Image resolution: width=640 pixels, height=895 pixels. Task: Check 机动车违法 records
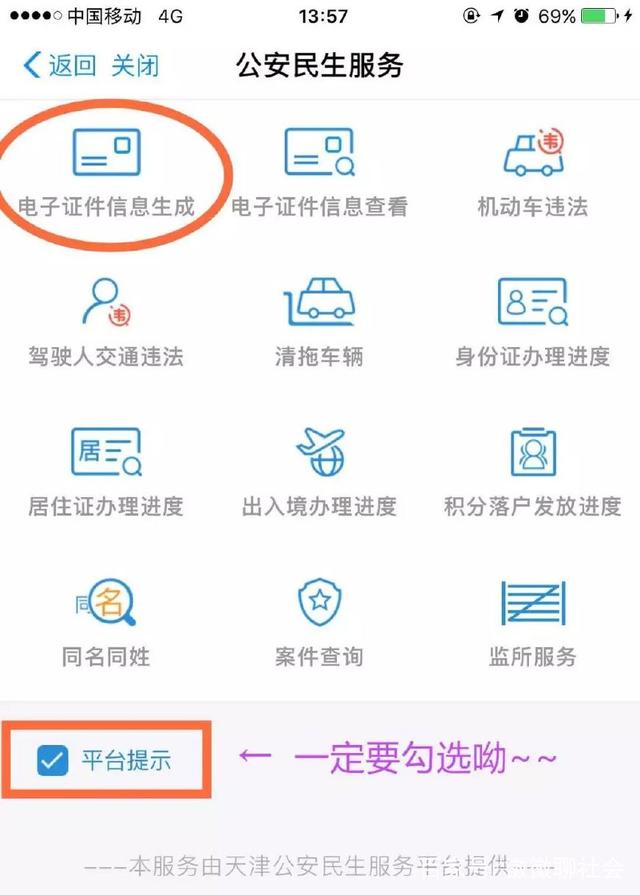point(532,170)
